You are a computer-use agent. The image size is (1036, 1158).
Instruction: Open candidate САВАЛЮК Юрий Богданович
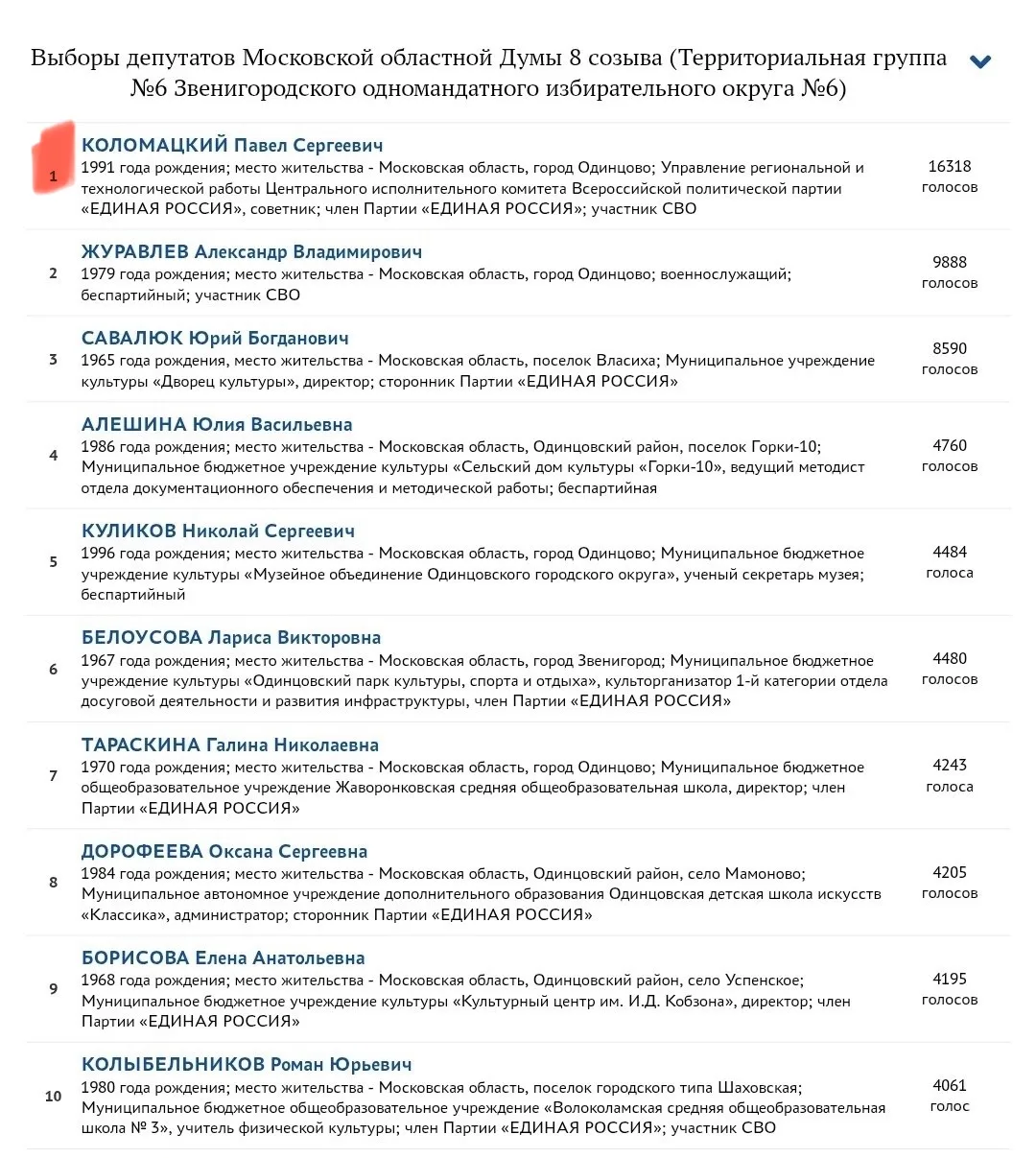pyautogui.click(x=215, y=339)
